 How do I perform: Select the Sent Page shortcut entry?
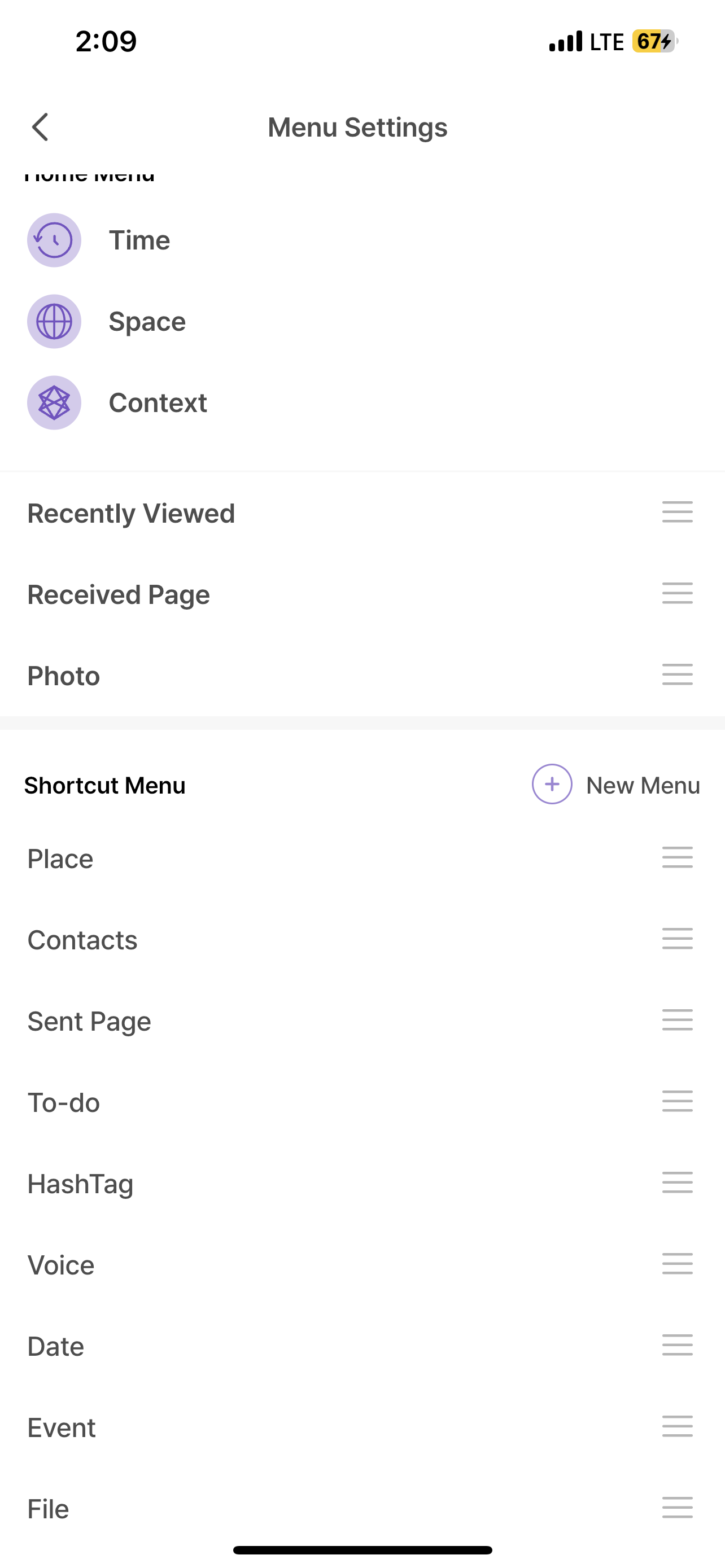(89, 1021)
